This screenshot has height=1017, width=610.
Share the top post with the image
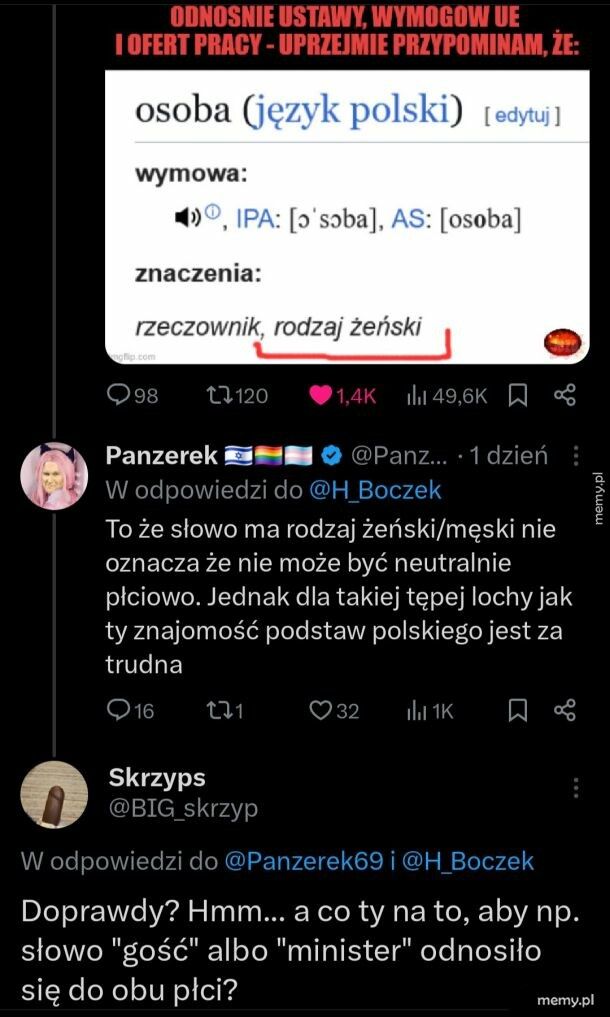[x=565, y=396]
